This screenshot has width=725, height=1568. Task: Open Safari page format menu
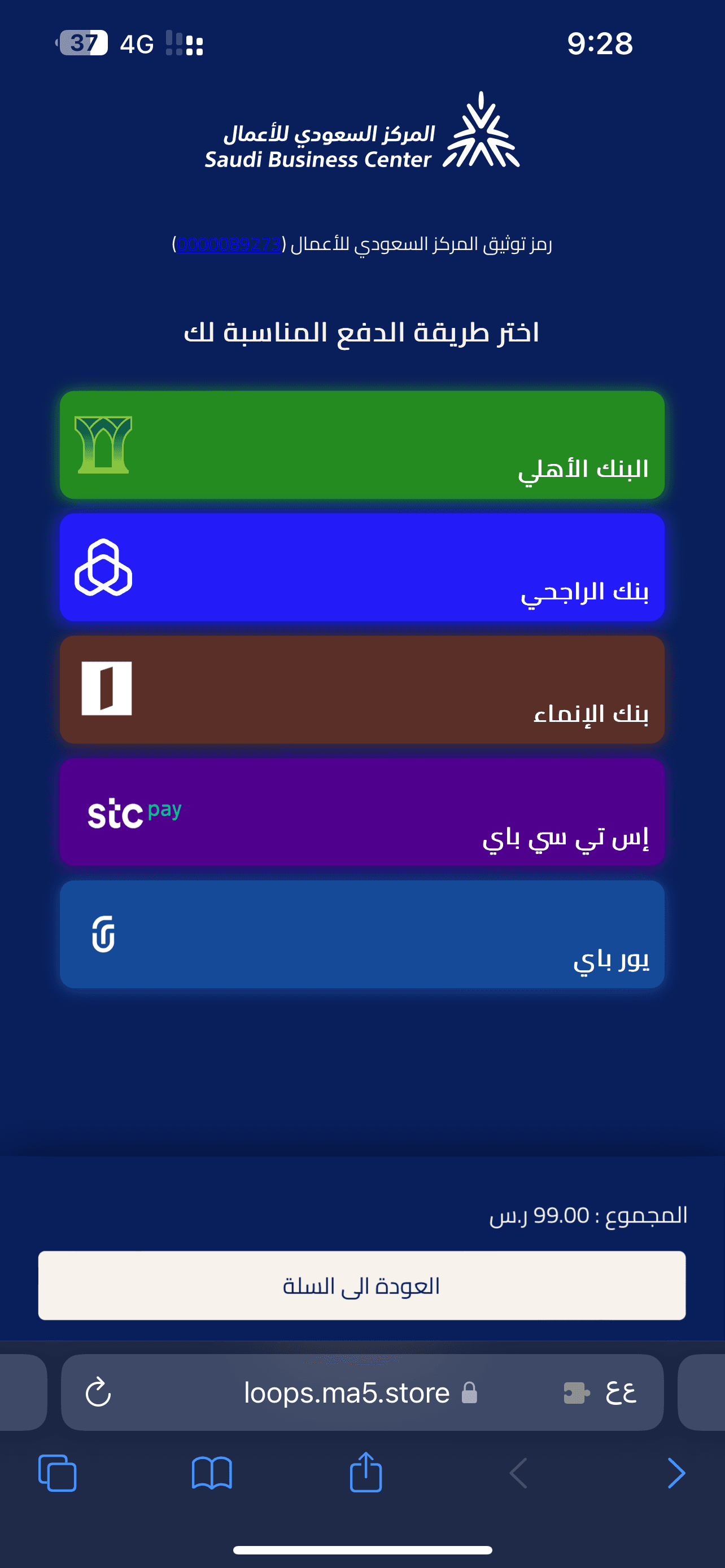621,1392
